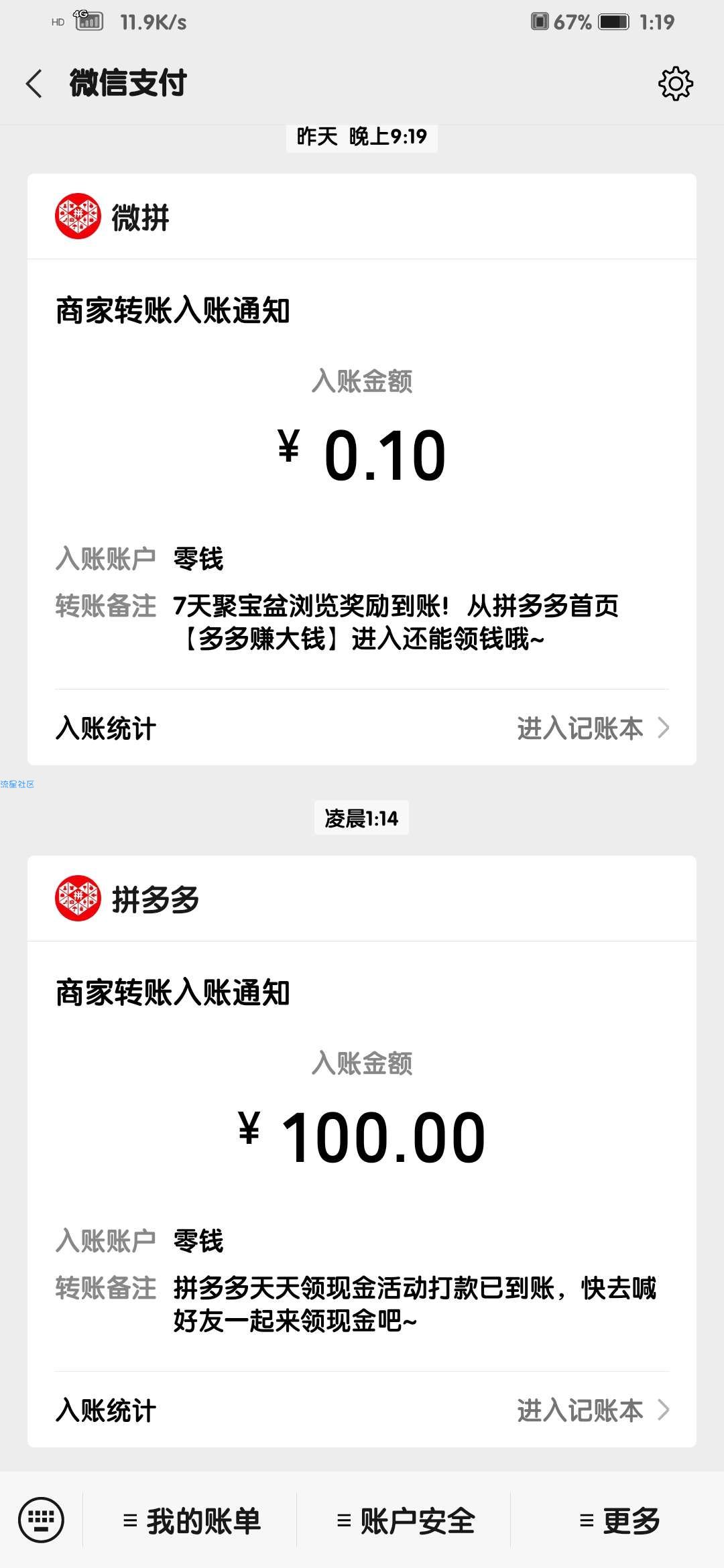
Task: Switch to keyboard input icon
Action: pyautogui.click(x=41, y=1520)
